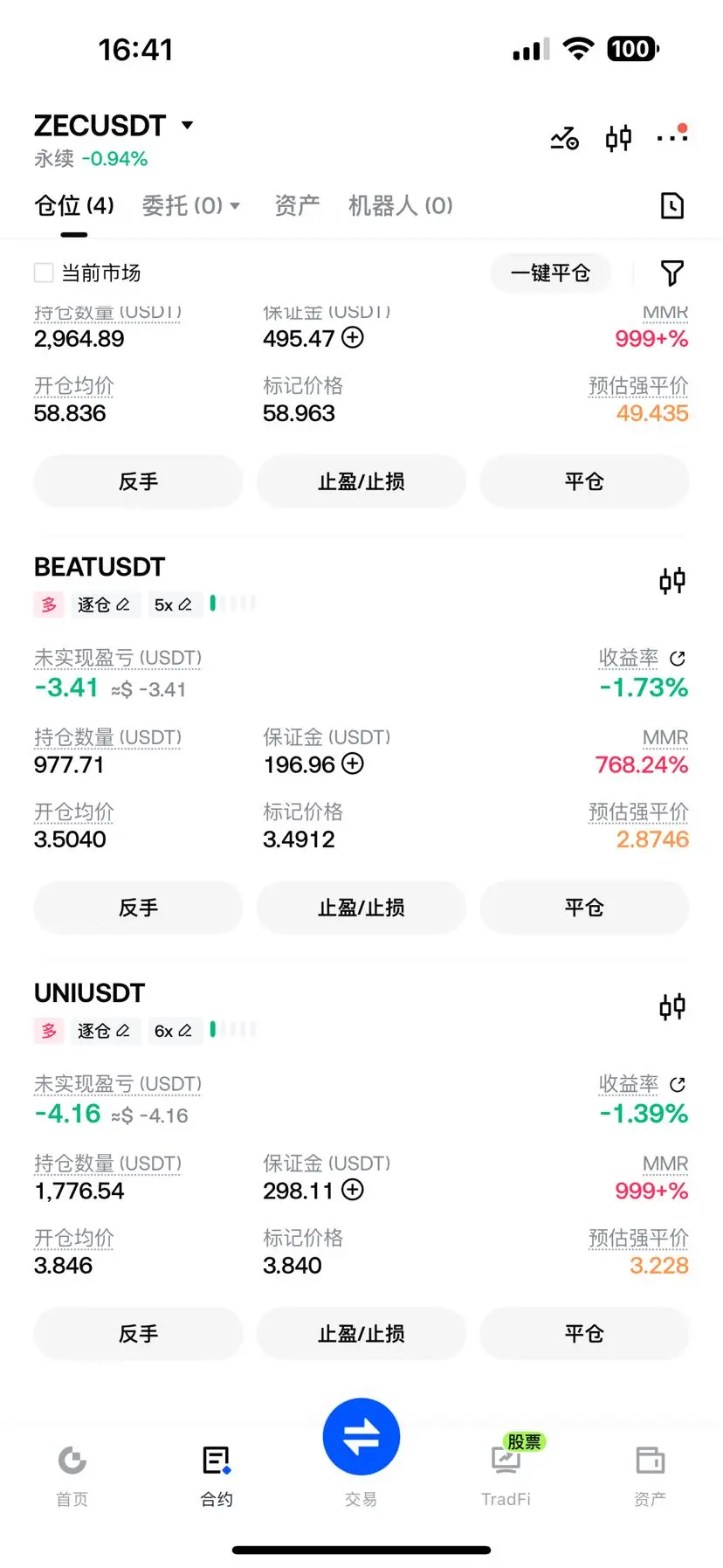This screenshot has width=723, height=1568.
Task: Tap the 一键平仓 button
Action: click(x=550, y=273)
